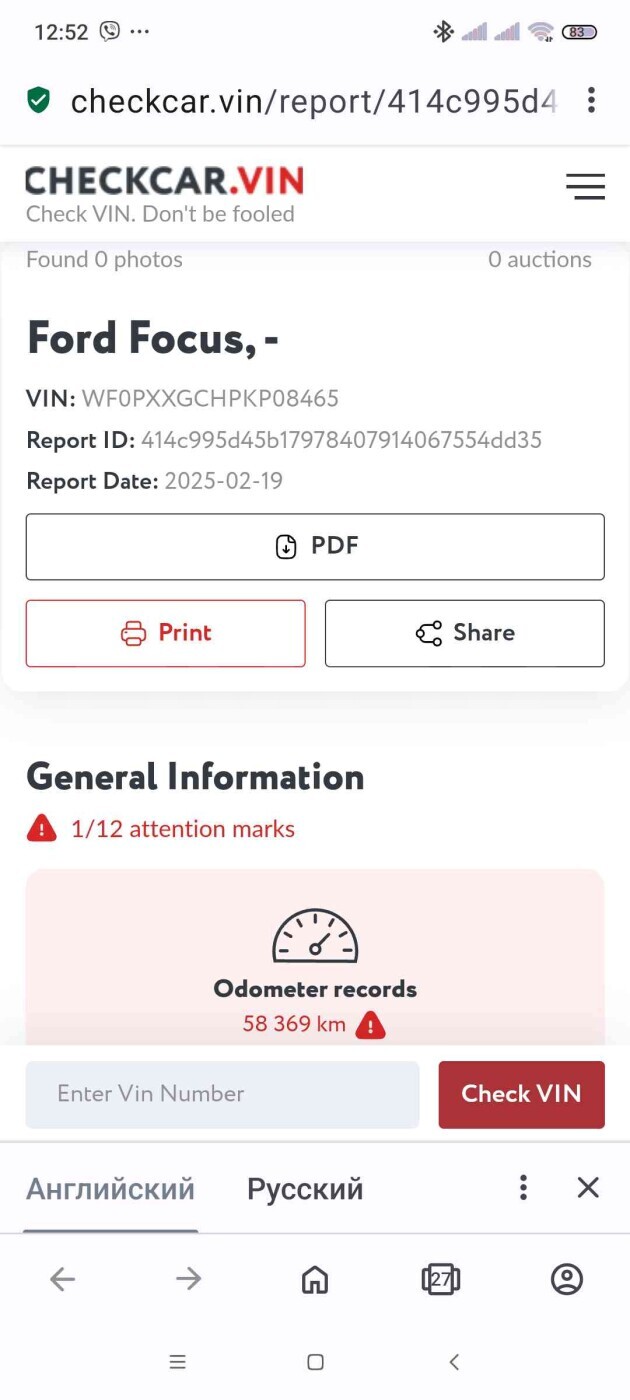Open the tab switcher showing 27 tabs
The width and height of the screenshot is (630, 1400).
[440, 1279]
